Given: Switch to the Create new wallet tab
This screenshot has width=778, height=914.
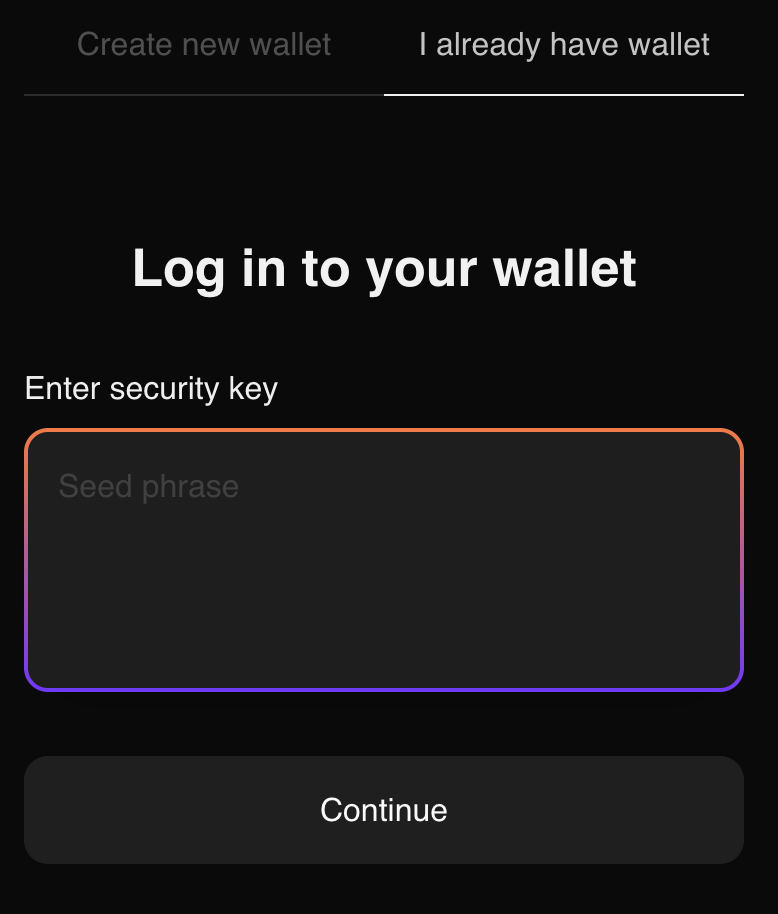Looking at the screenshot, I should 204,45.
